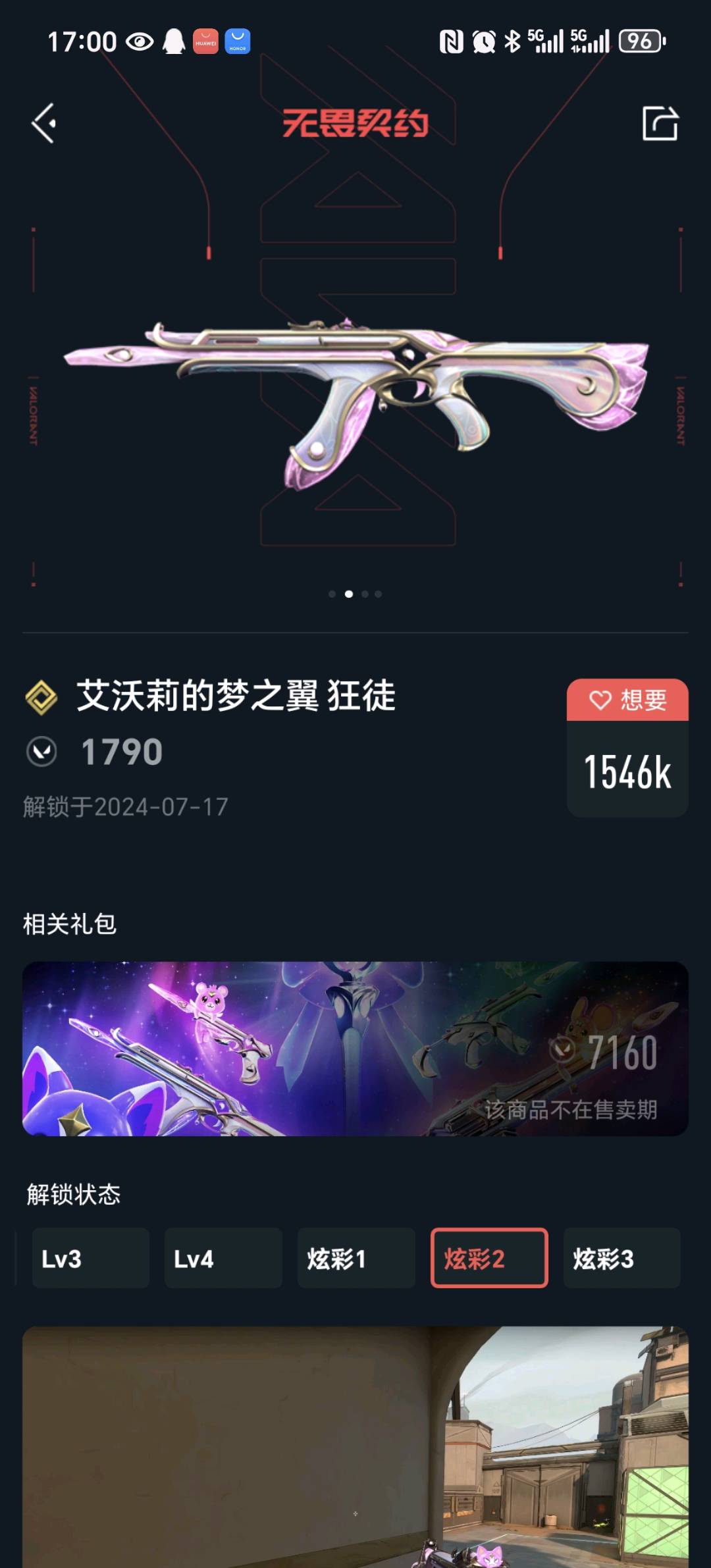Switch to the 炫彩2 variant
The width and height of the screenshot is (711, 1568).
tap(488, 1258)
